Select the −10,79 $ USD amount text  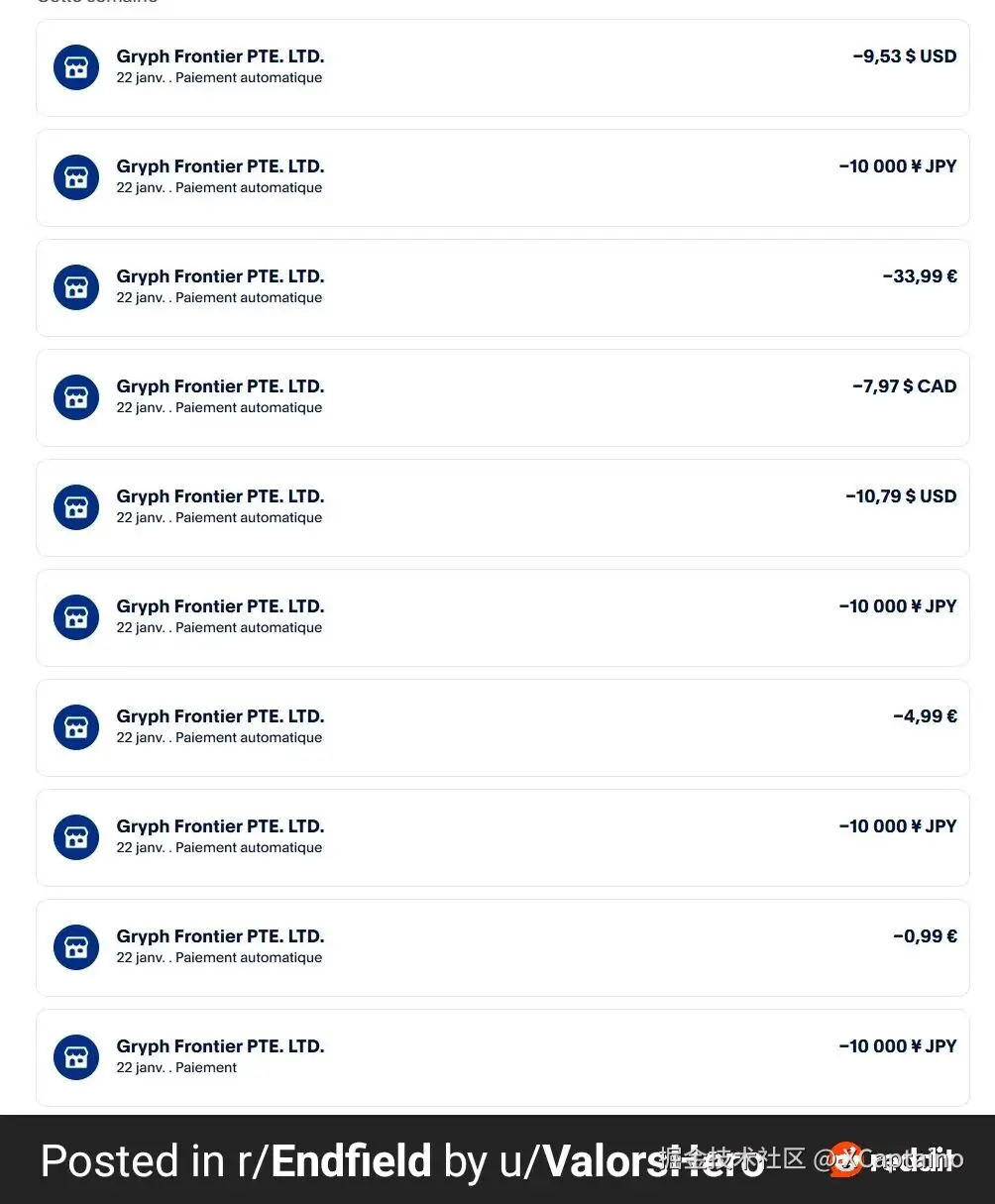point(901,496)
